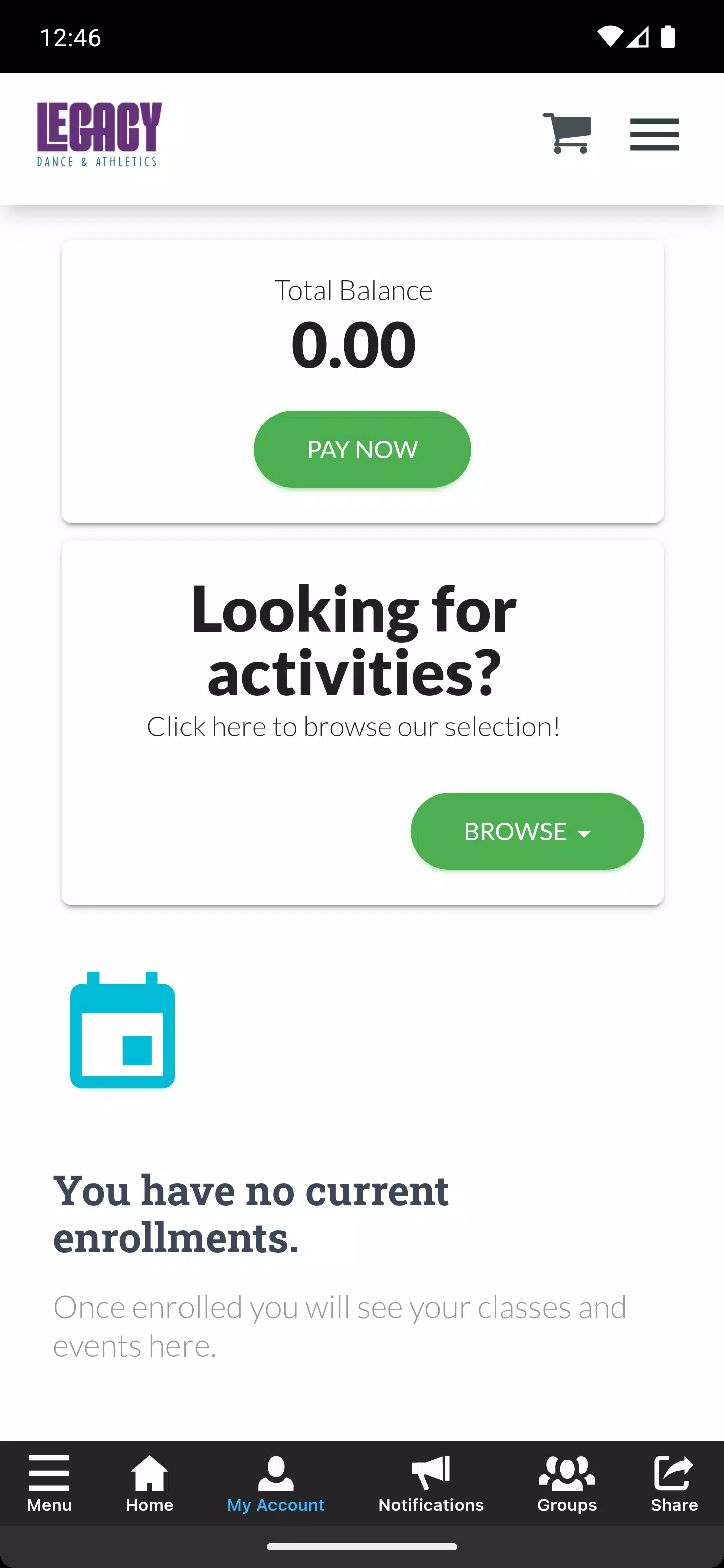Tap Share in bottom bar
Screen dimensions: 724x1568
(674, 1484)
